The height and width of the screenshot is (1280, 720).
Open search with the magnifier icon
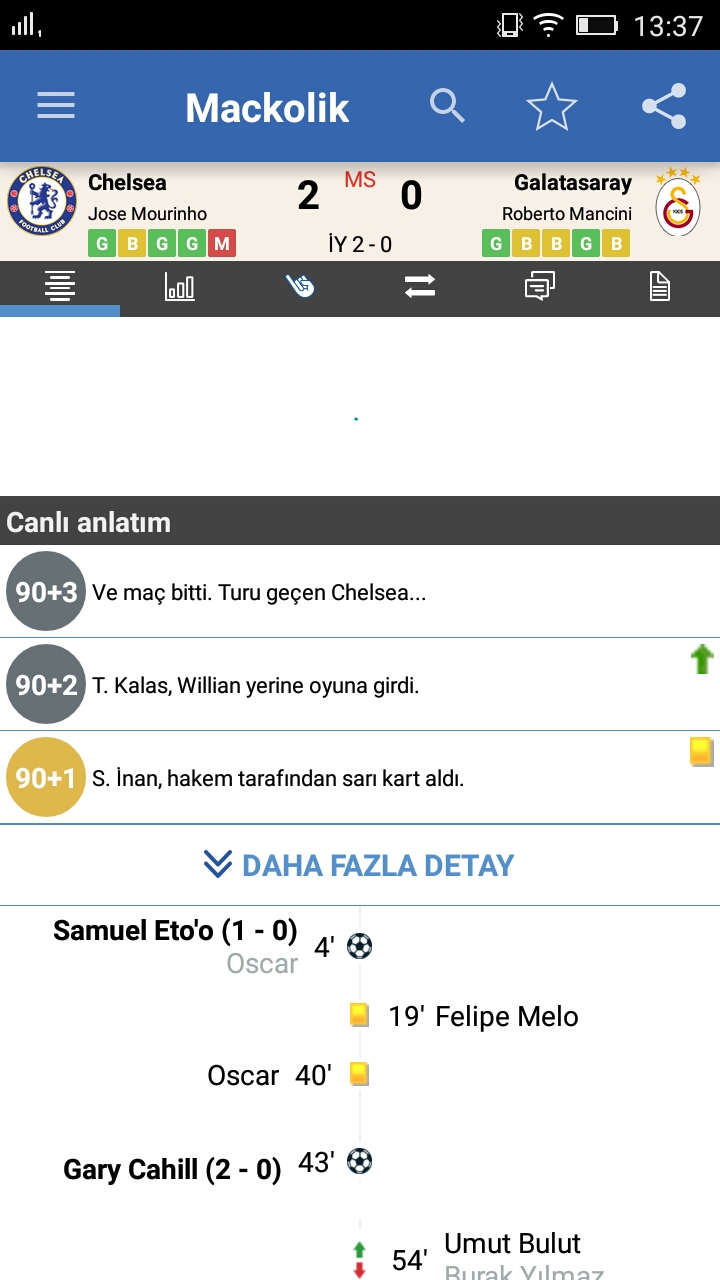pyautogui.click(x=447, y=105)
